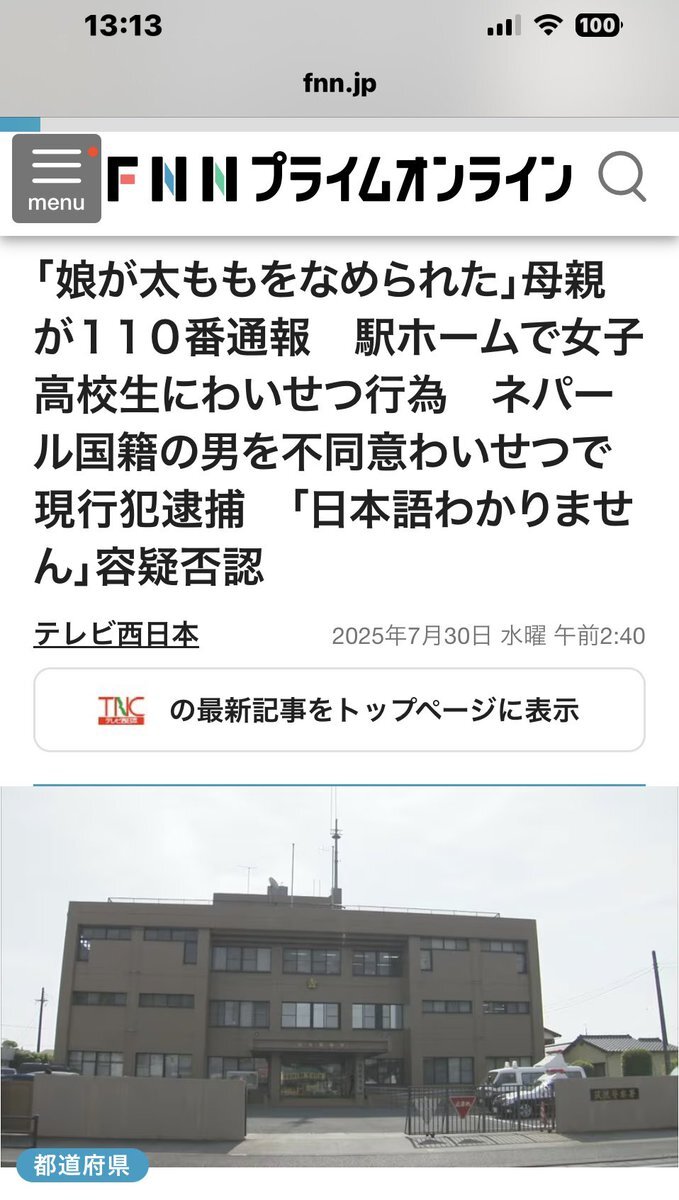Open the 都道府県 category tag
Image resolution: width=679 pixels, height=1200 pixels.
83,1165
